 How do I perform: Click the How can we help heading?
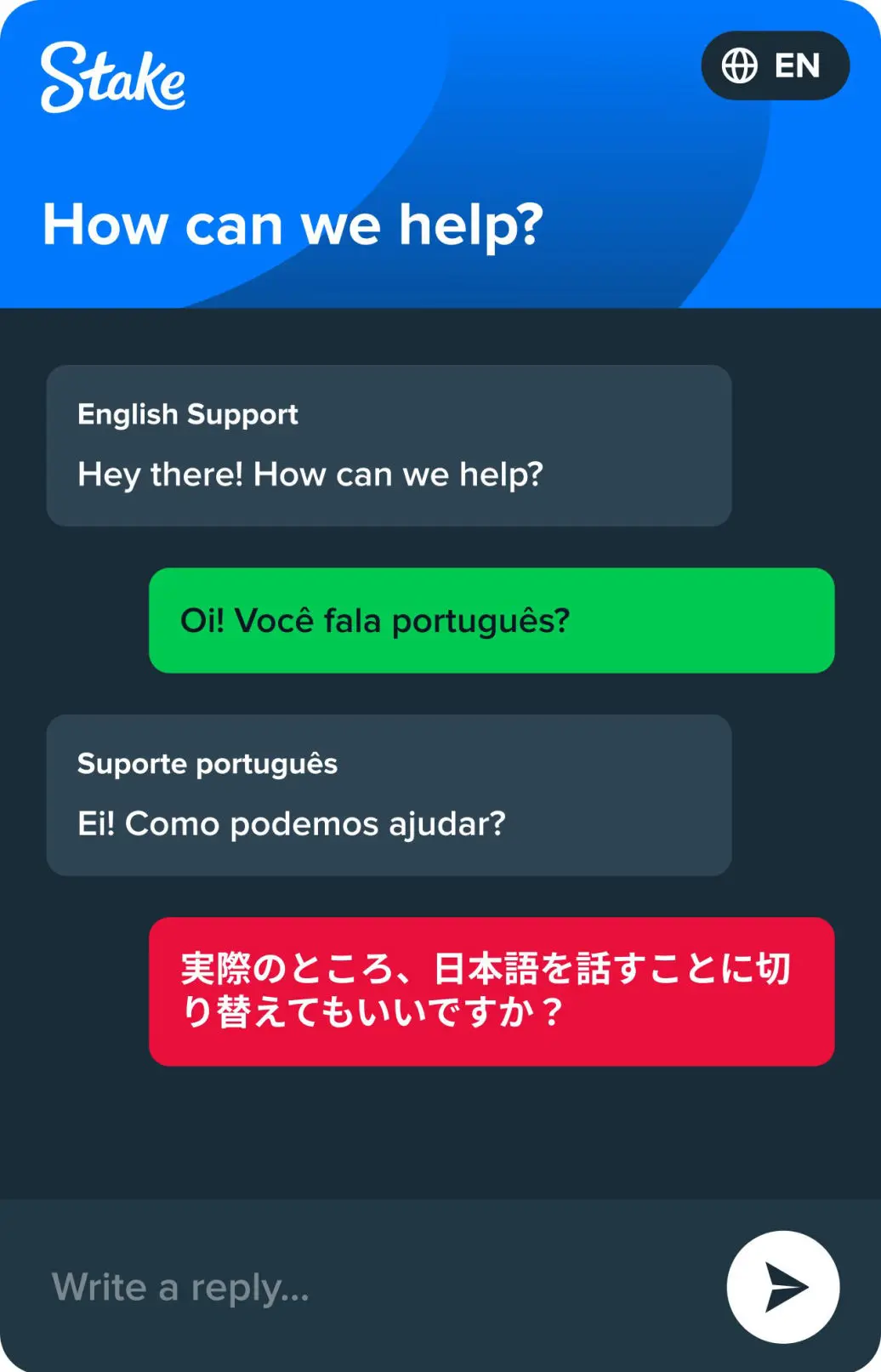pyautogui.click(x=292, y=224)
